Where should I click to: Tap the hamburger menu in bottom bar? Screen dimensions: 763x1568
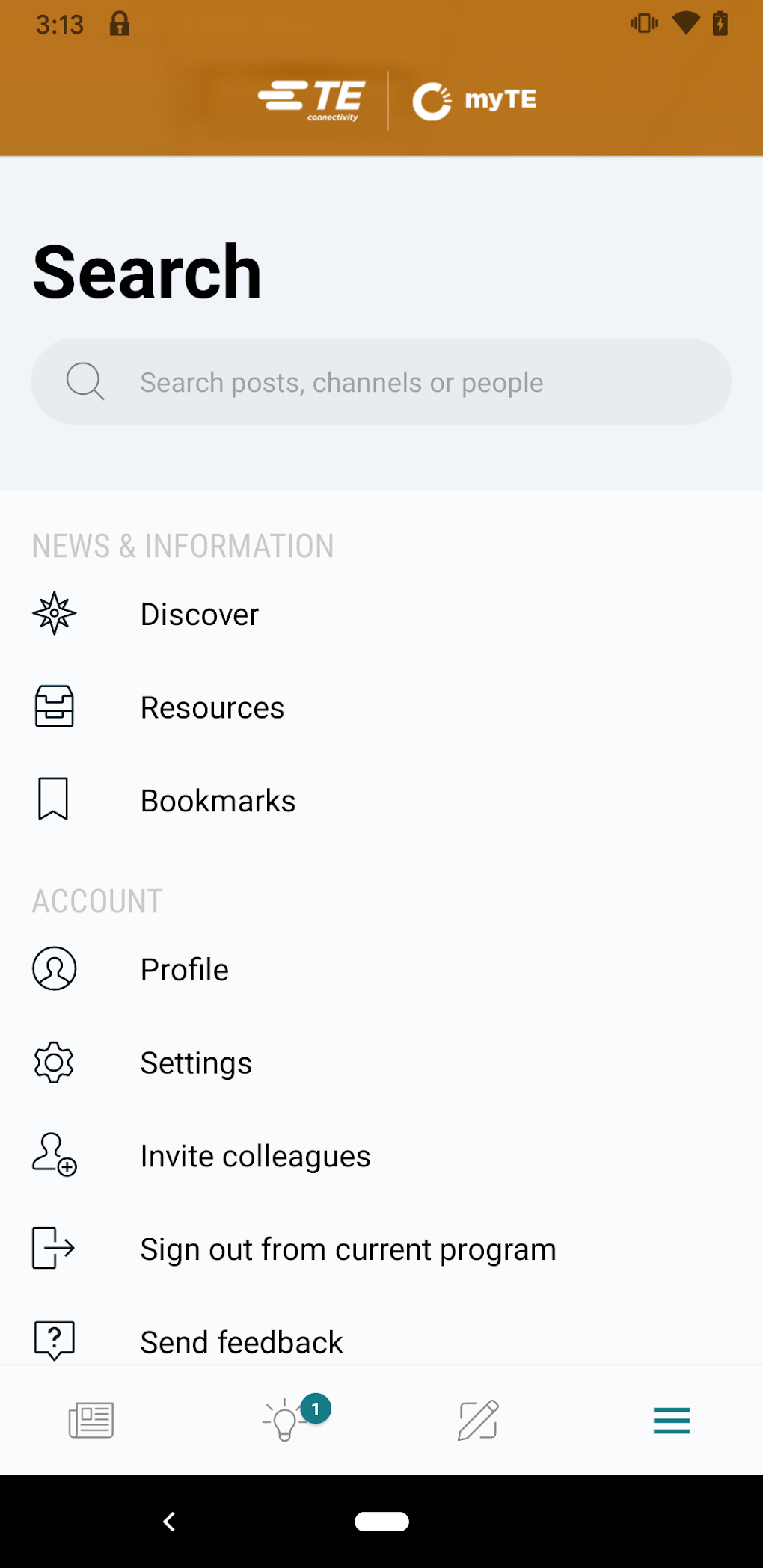point(671,1419)
